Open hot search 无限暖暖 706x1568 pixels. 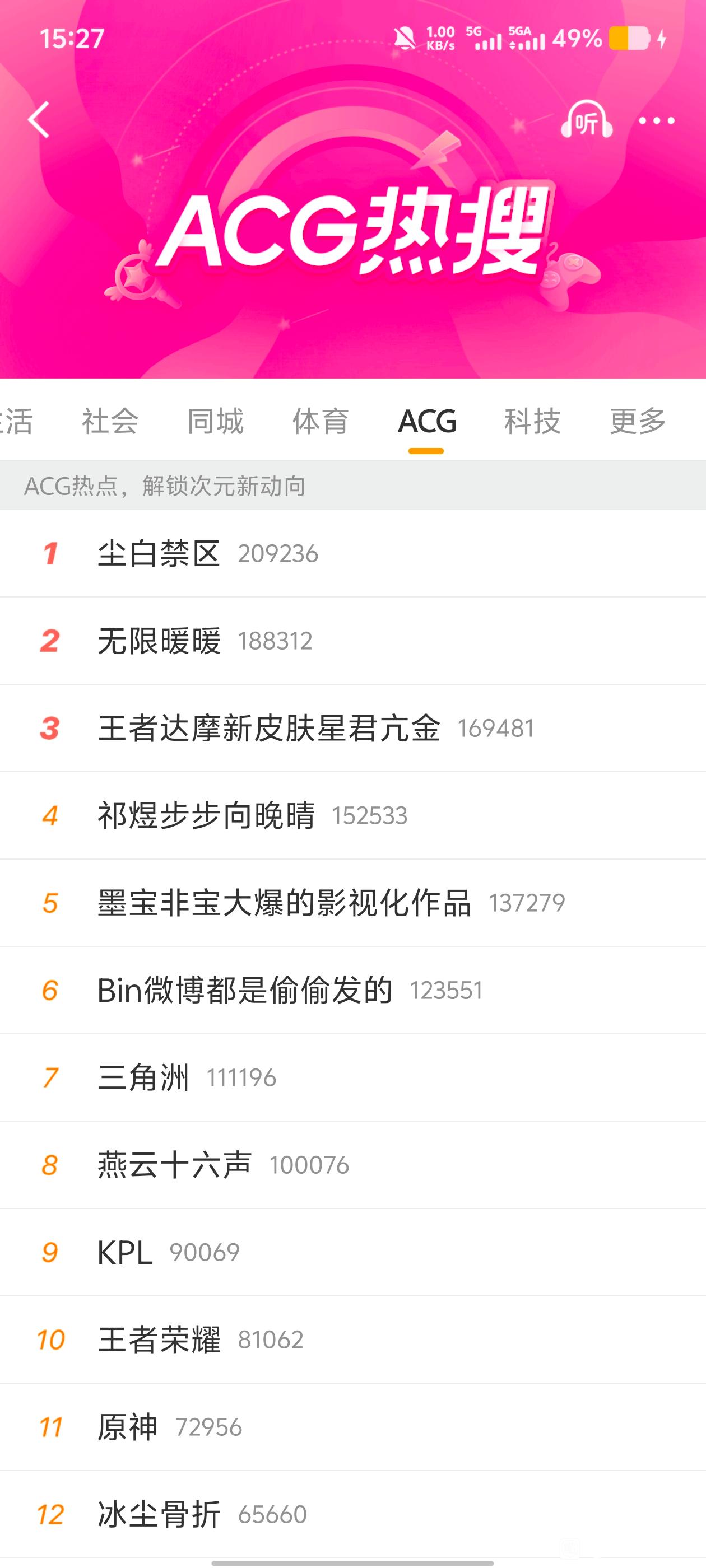pyautogui.click(x=159, y=641)
